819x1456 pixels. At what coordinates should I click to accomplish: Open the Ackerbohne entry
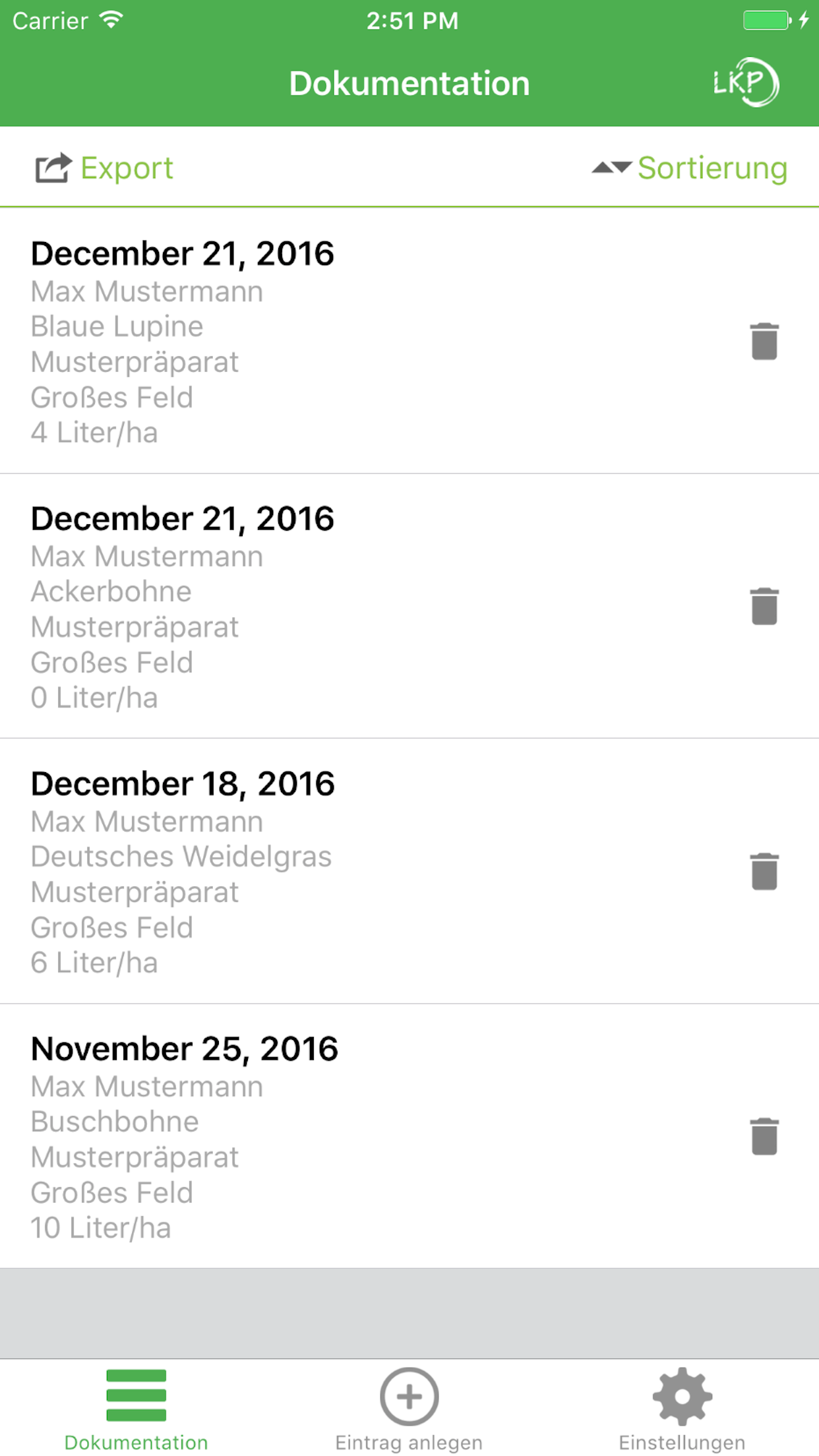330,607
